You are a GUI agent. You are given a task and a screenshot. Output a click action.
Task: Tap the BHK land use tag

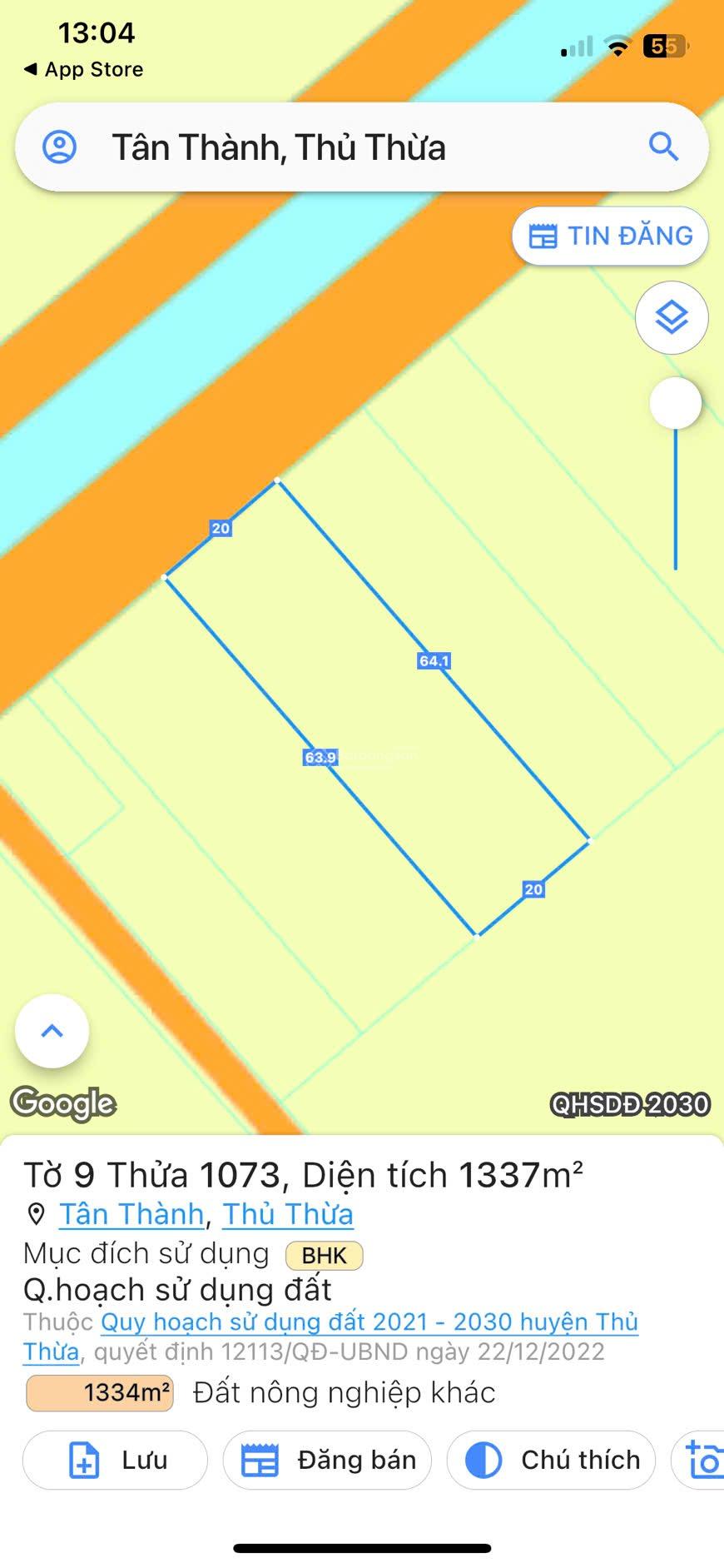(x=324, y=1256)
